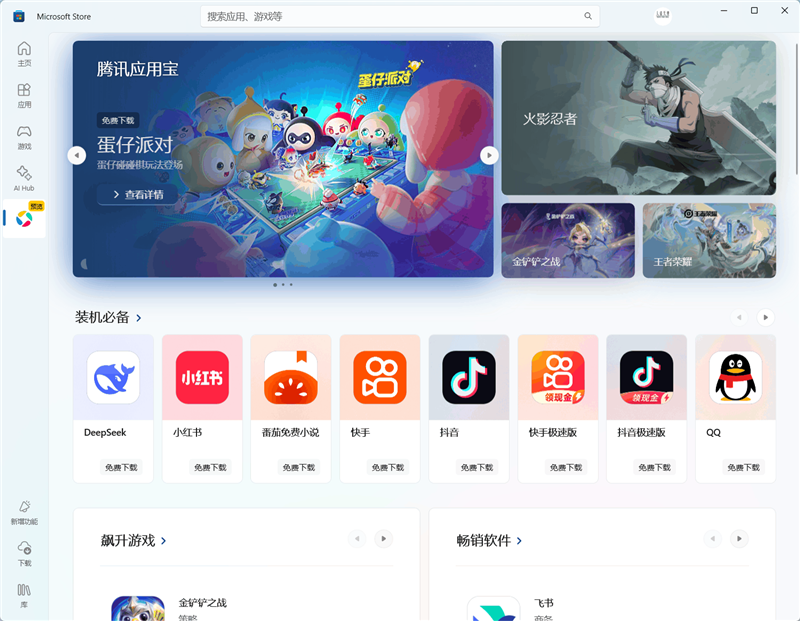800x621 pixels.
Task: Switch to the 游戏 games tab
Action: coord(24,137)
